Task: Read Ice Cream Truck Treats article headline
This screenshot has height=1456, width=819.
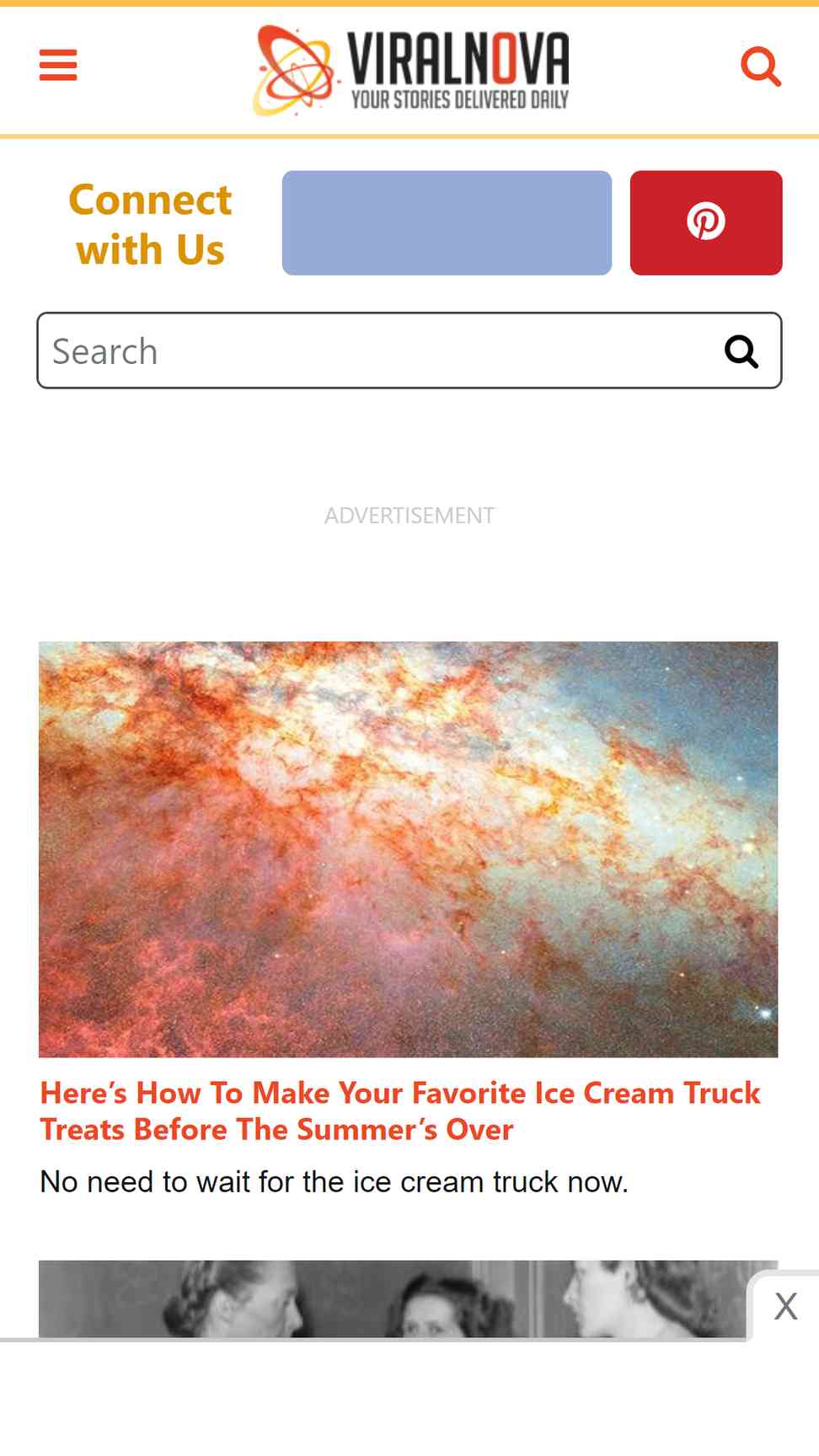Action: click(x=399, y=1111)
